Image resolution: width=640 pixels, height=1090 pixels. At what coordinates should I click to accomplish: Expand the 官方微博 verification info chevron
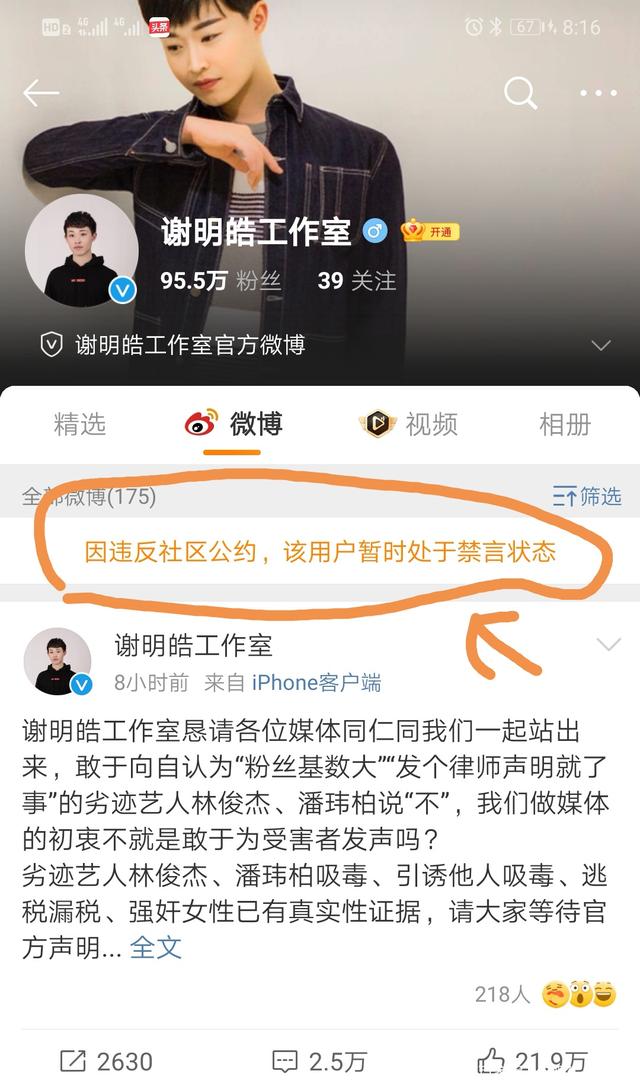click(600, 346)
